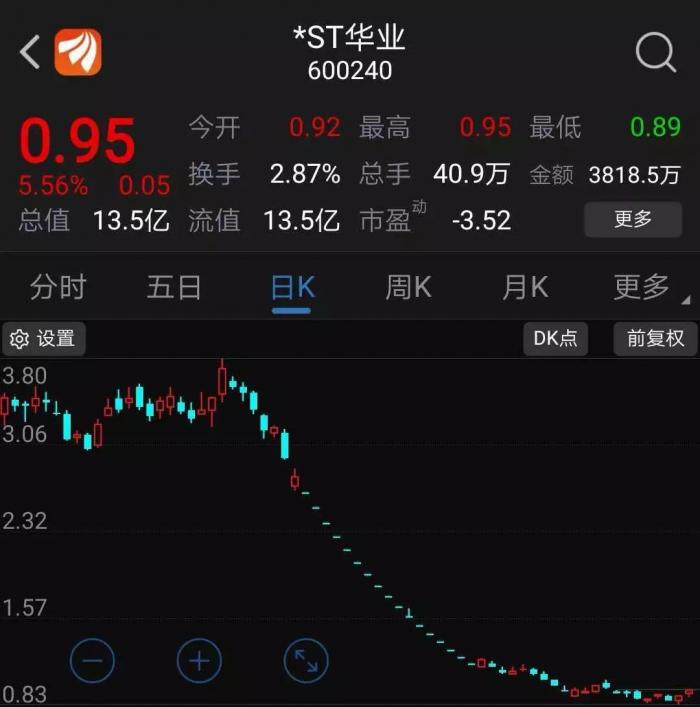Expand the 更多 chart period dropdown

[646, 288]
